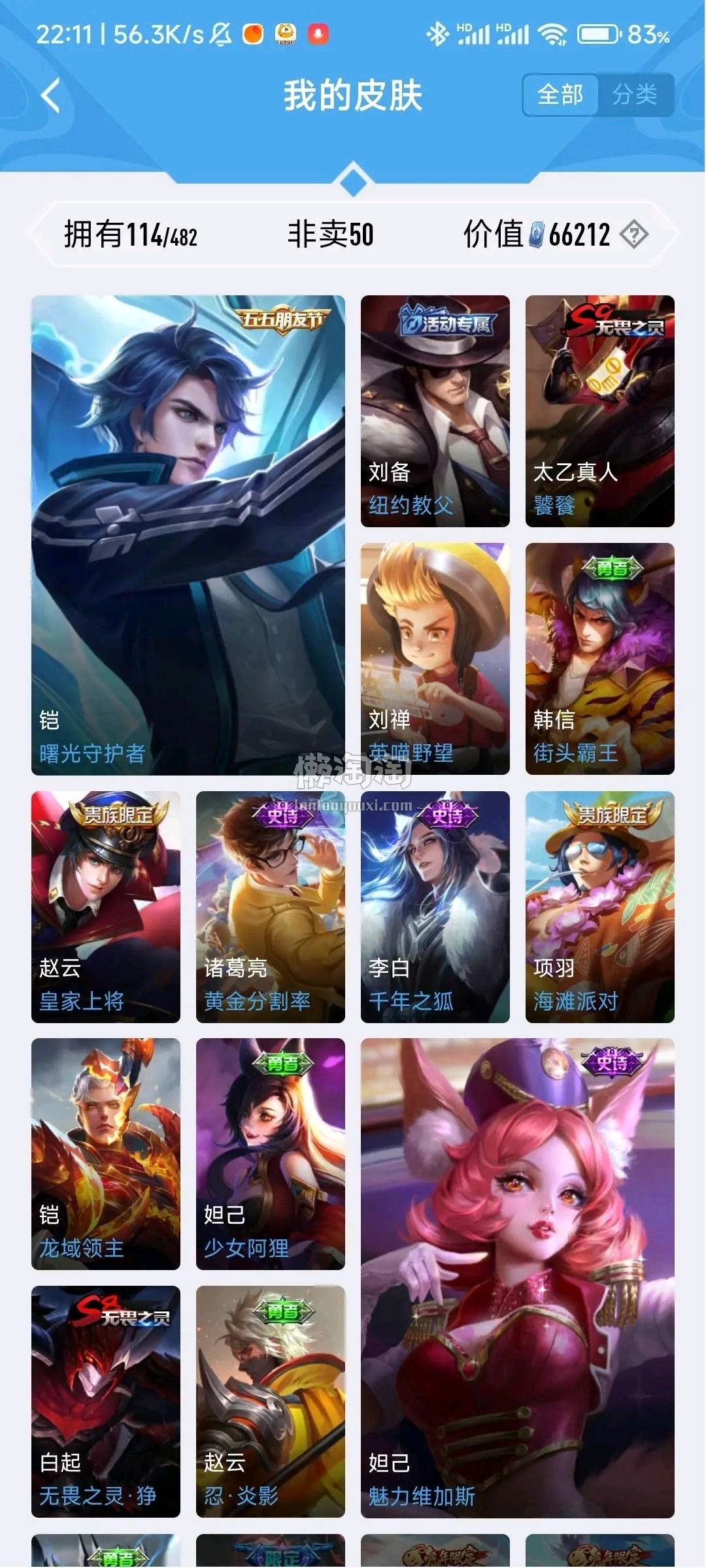Screen dimensions: 706x1568
Task: Open 妲己 魅力维加斯 skin card
Action: [517, 1277]
